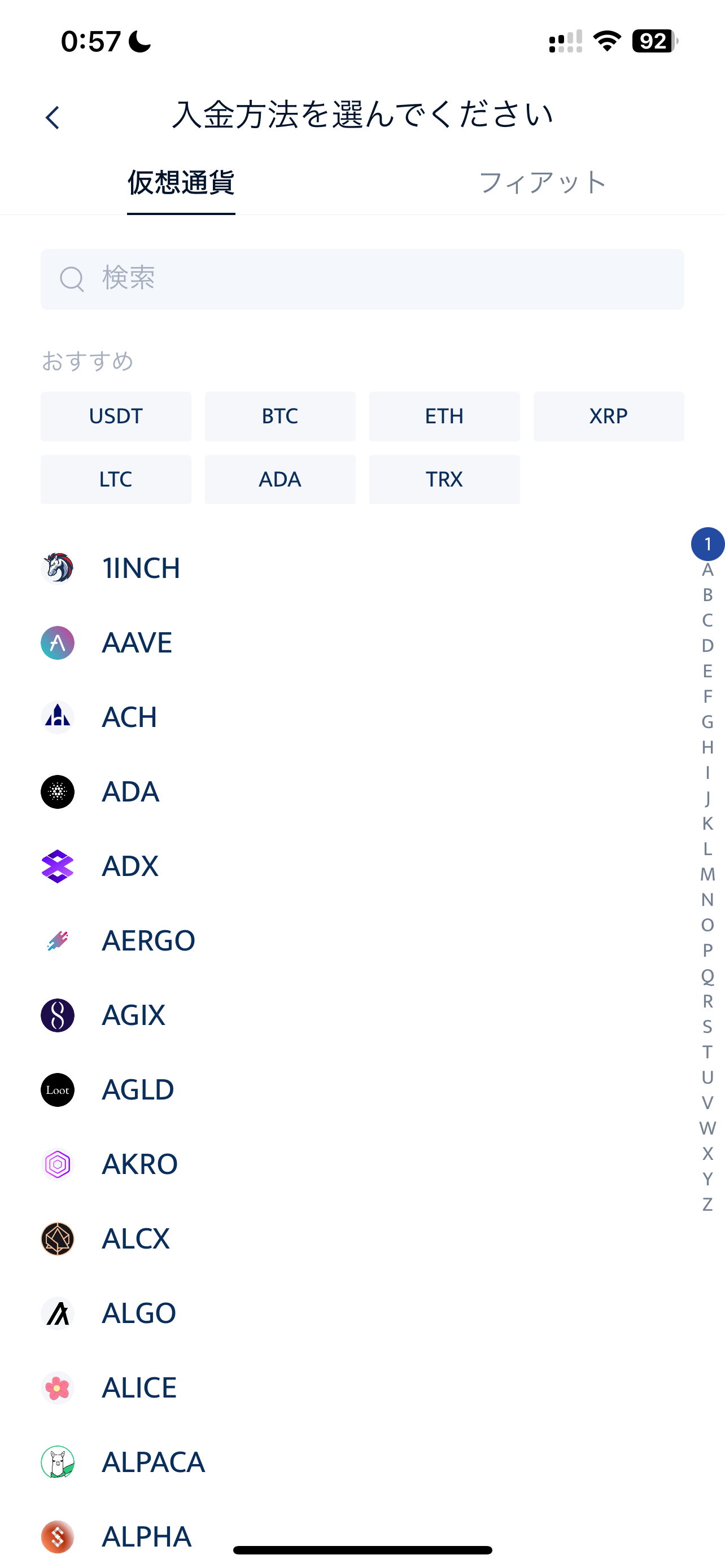This screenshot has height=1568, width=725.
Task: Jump to letter M in index
Action: 707,874
